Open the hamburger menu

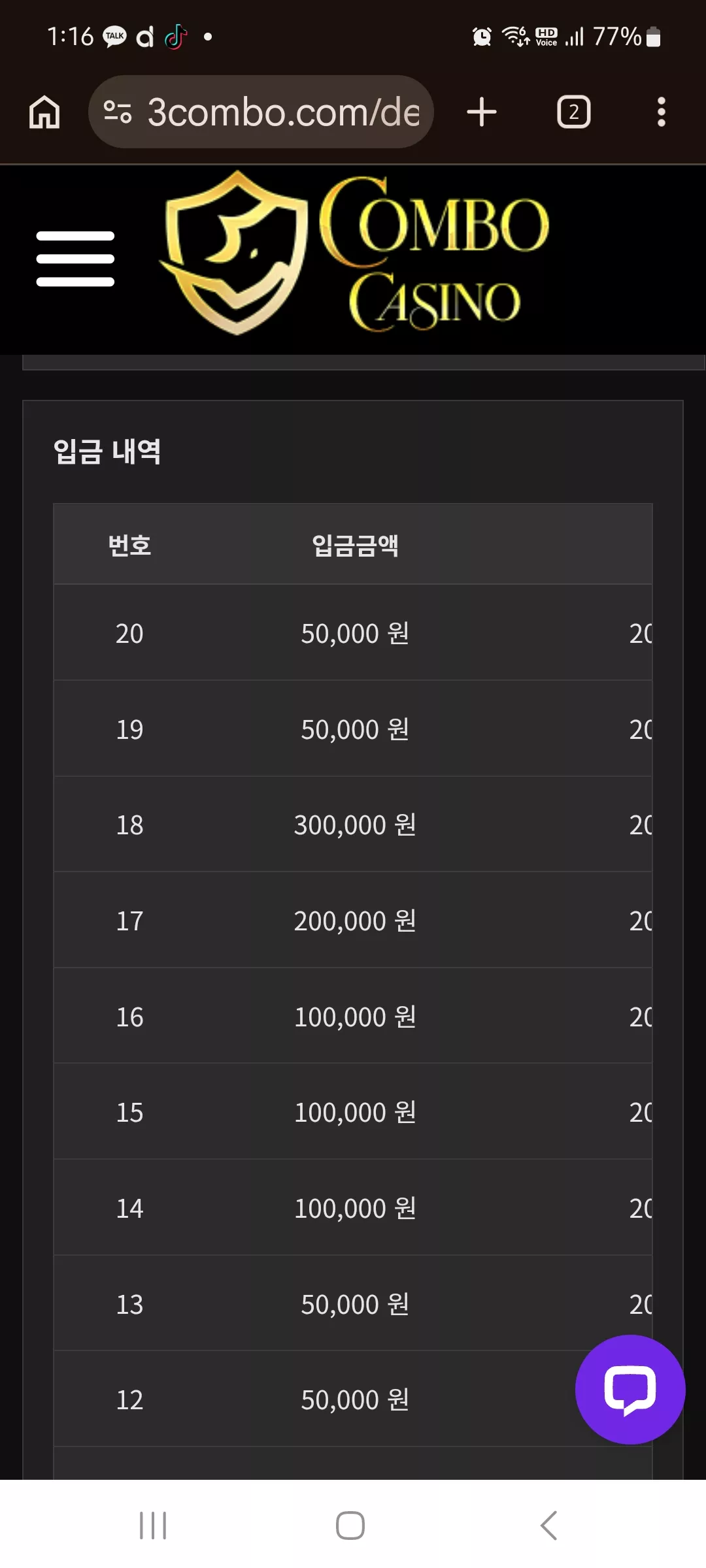pyautogui.click(x=75, y=259)
